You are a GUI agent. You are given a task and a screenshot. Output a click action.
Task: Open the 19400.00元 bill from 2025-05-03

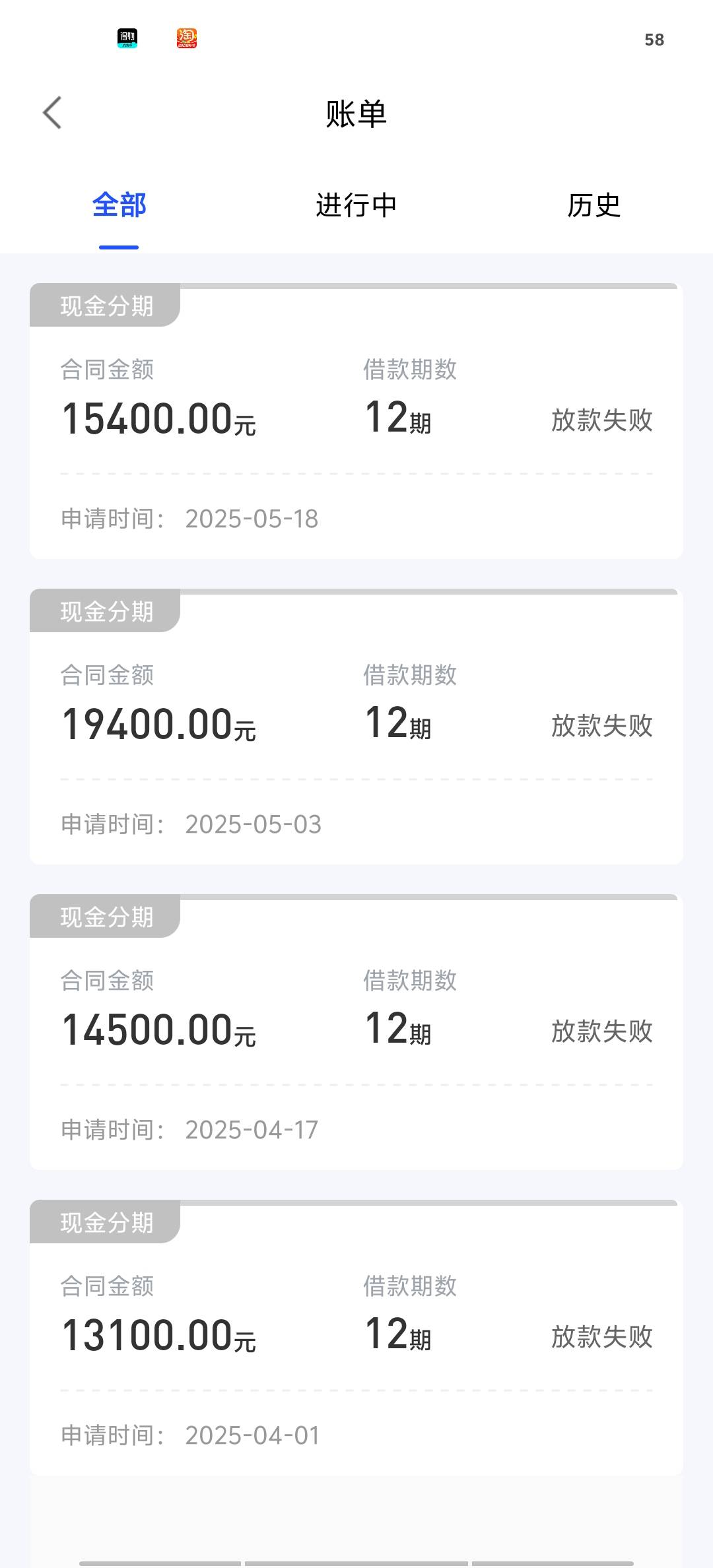(x=356, y=727)
